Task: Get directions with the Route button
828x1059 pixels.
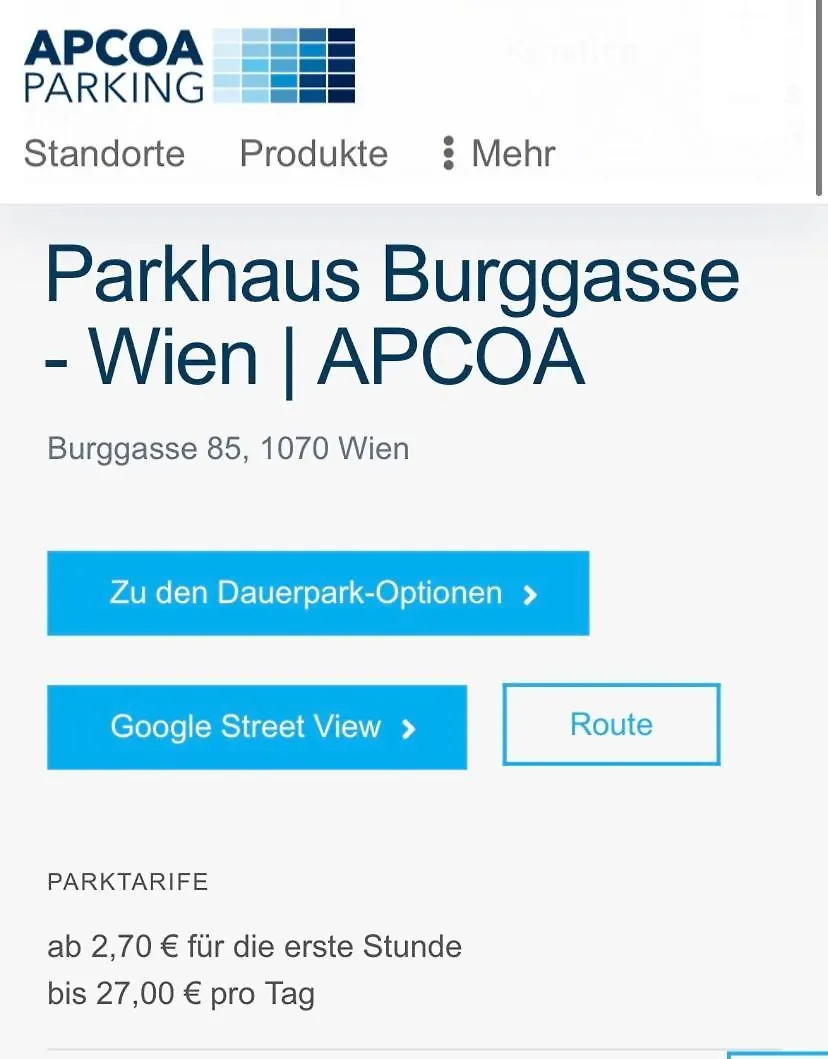Action: [x=611, y=725]
